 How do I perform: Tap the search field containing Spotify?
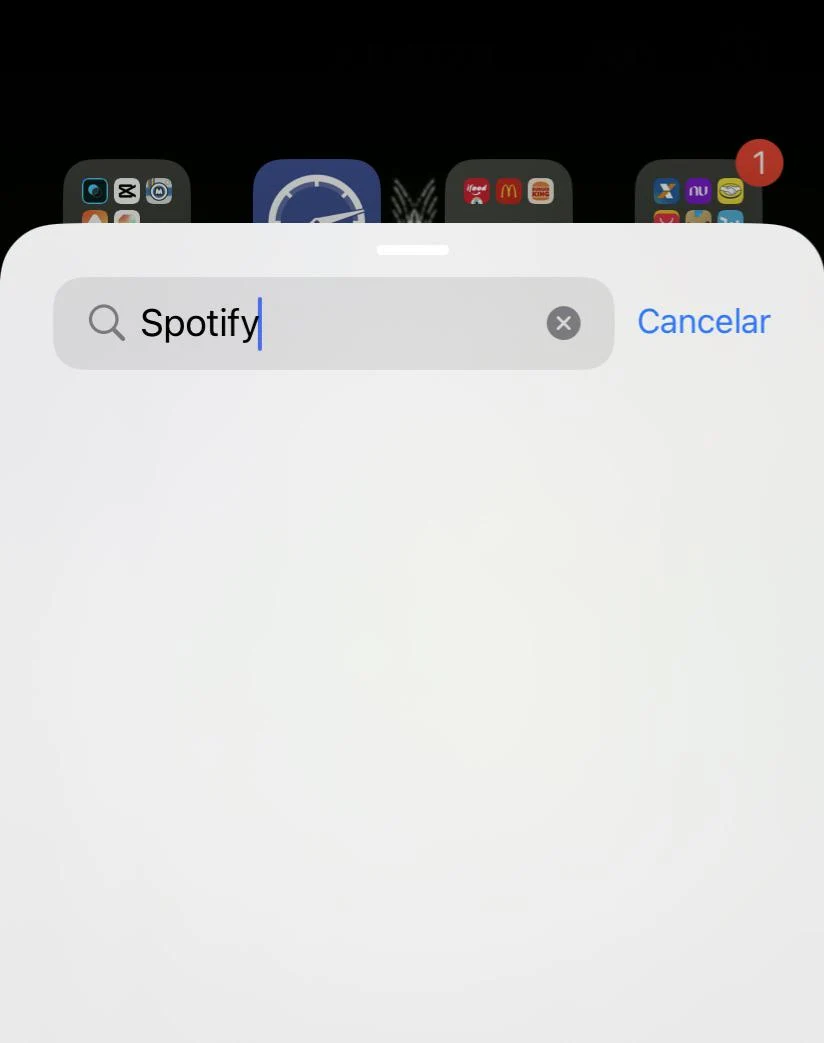(333, 322)
